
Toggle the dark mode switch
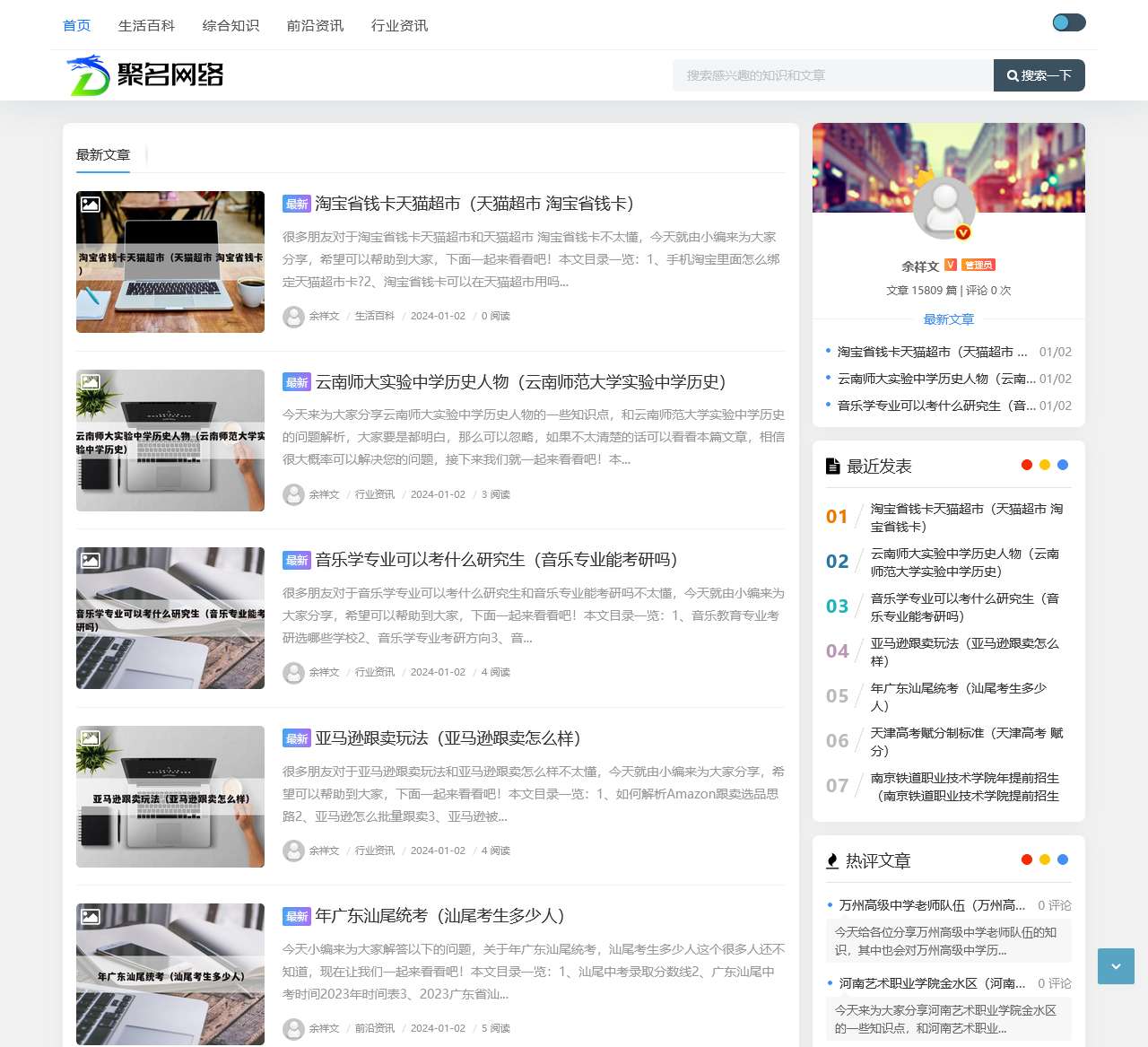(x=1068, y=22)
